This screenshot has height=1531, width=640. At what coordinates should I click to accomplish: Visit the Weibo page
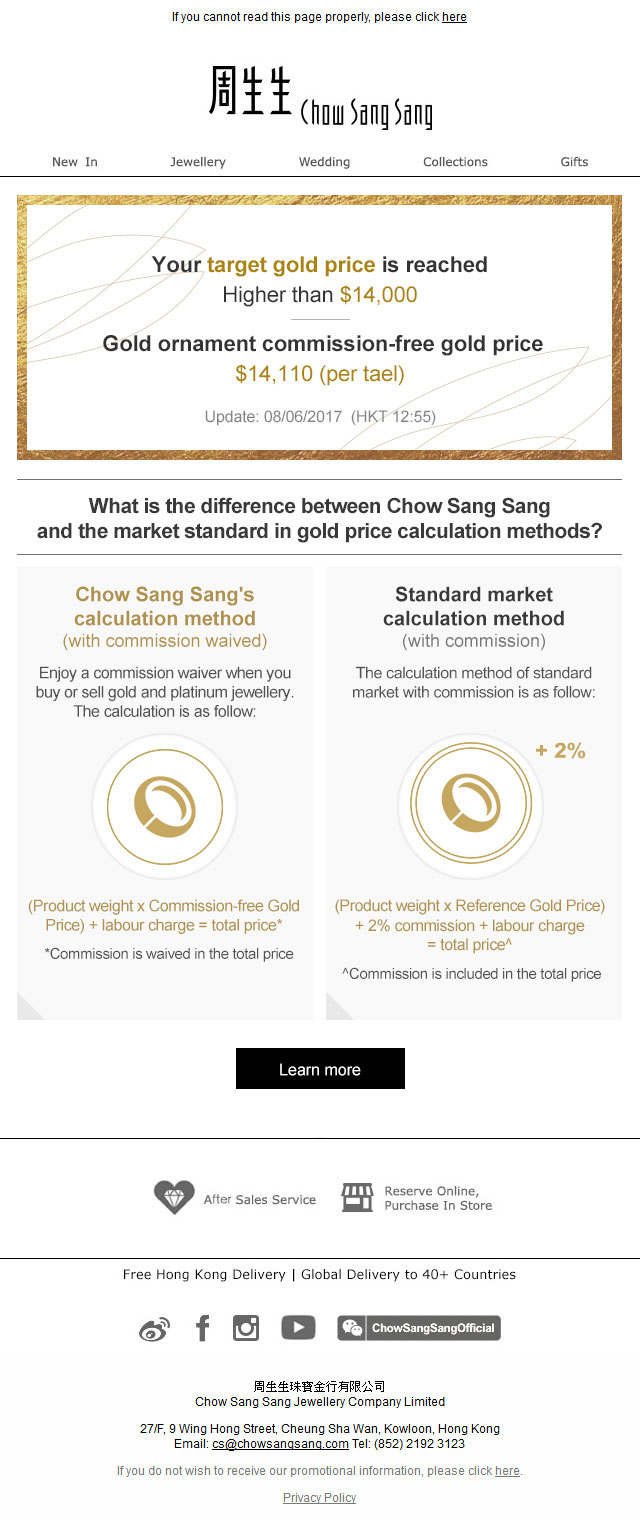(154, 1329)
